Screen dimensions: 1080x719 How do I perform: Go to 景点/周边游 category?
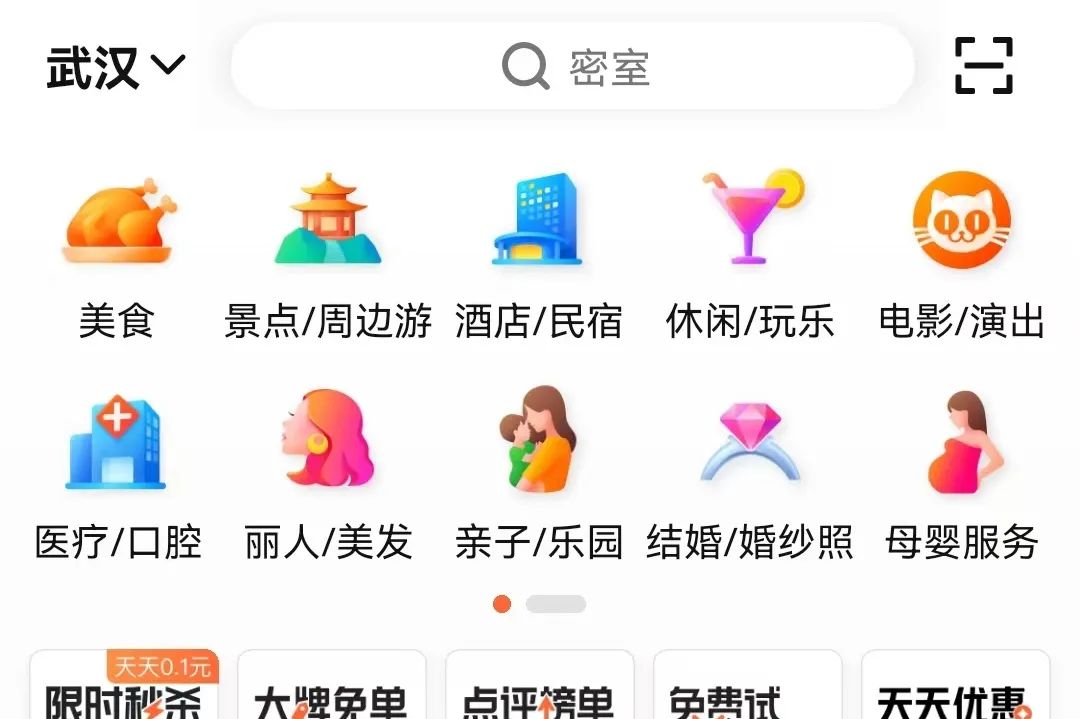point(328,255)
